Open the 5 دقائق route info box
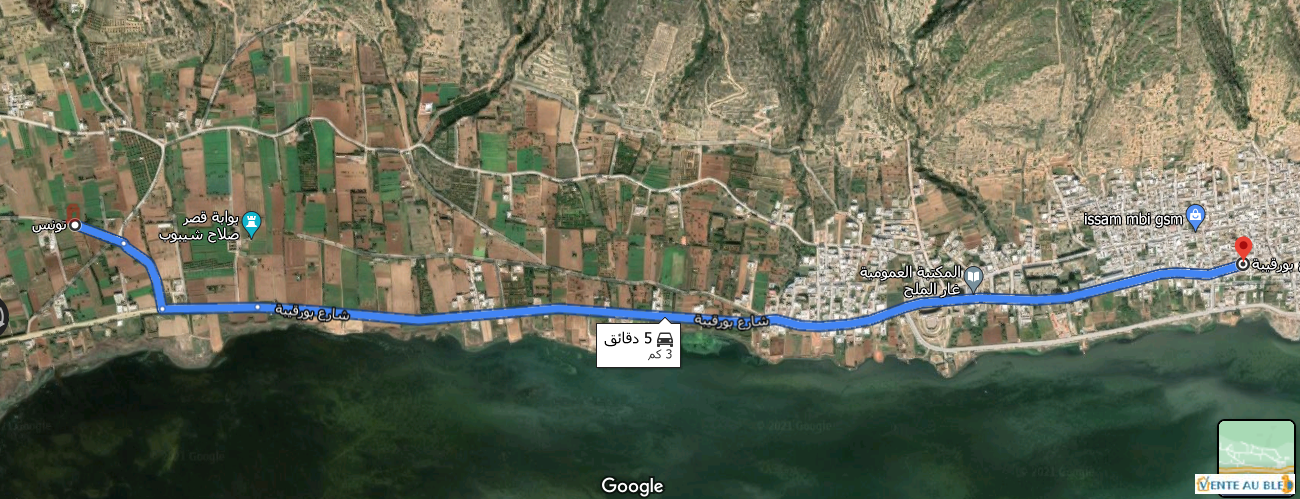 pos(639,345)
